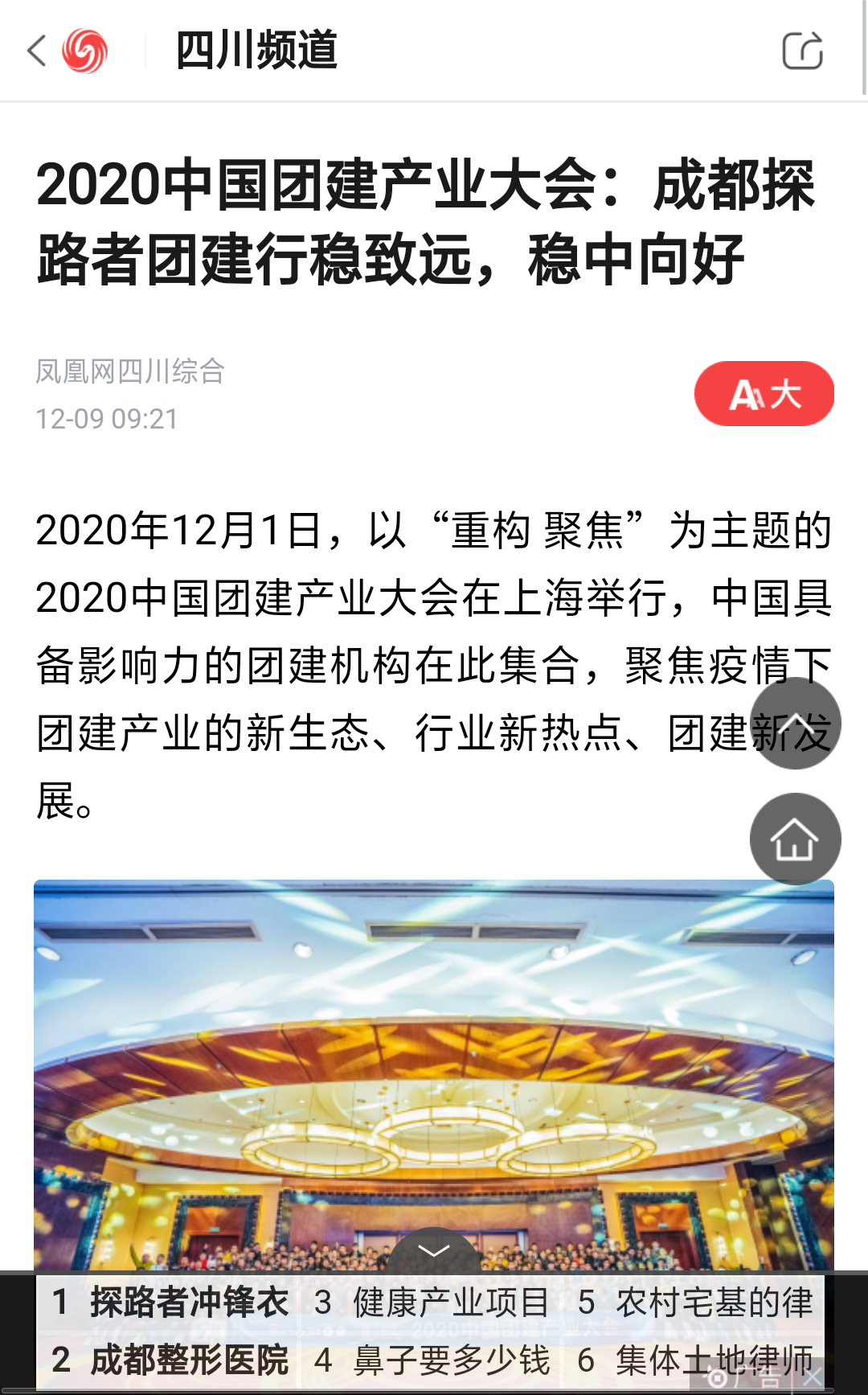Tap the Phoenix logo next to back arrow
868x1395 pixels.
point(84,51)
